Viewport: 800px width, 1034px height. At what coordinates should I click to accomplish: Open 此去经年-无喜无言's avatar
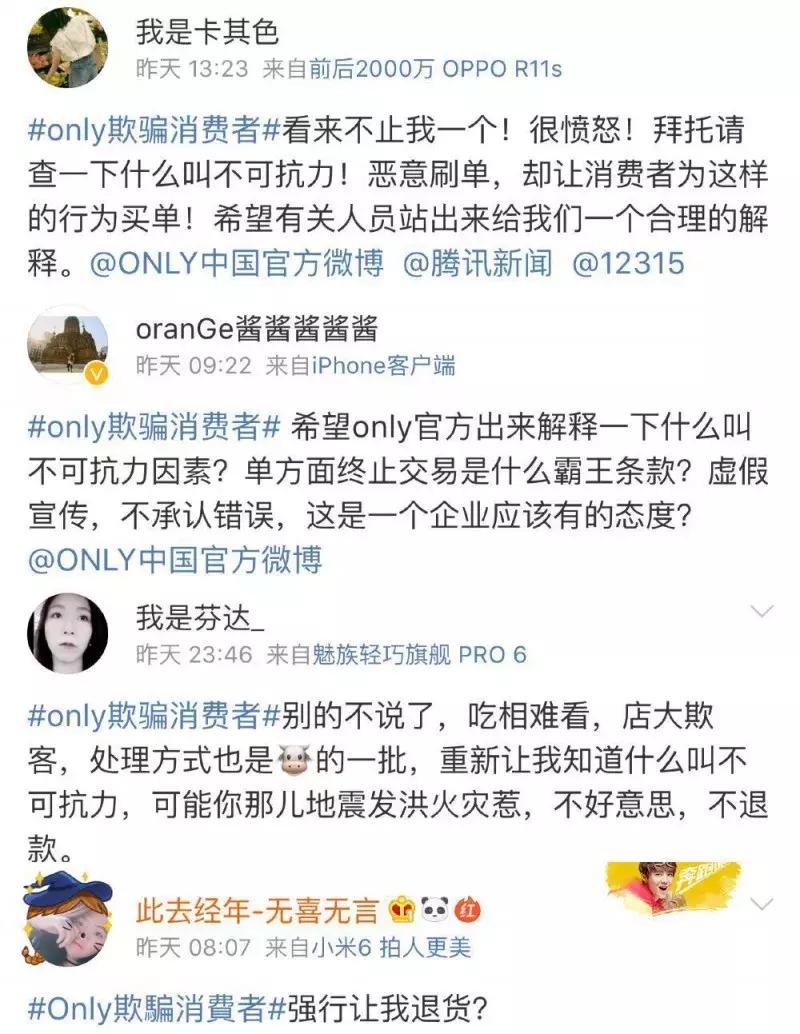(68, 927)
